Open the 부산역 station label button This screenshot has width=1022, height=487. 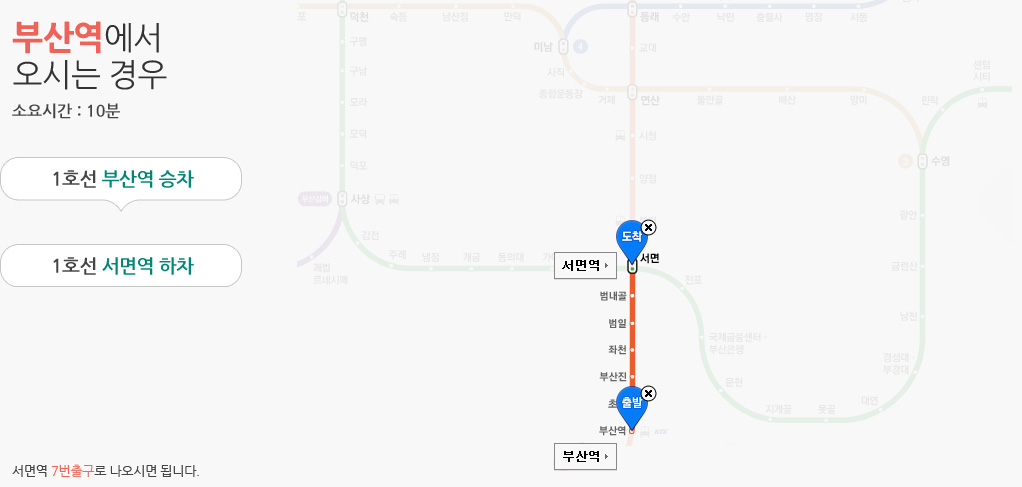585,457
